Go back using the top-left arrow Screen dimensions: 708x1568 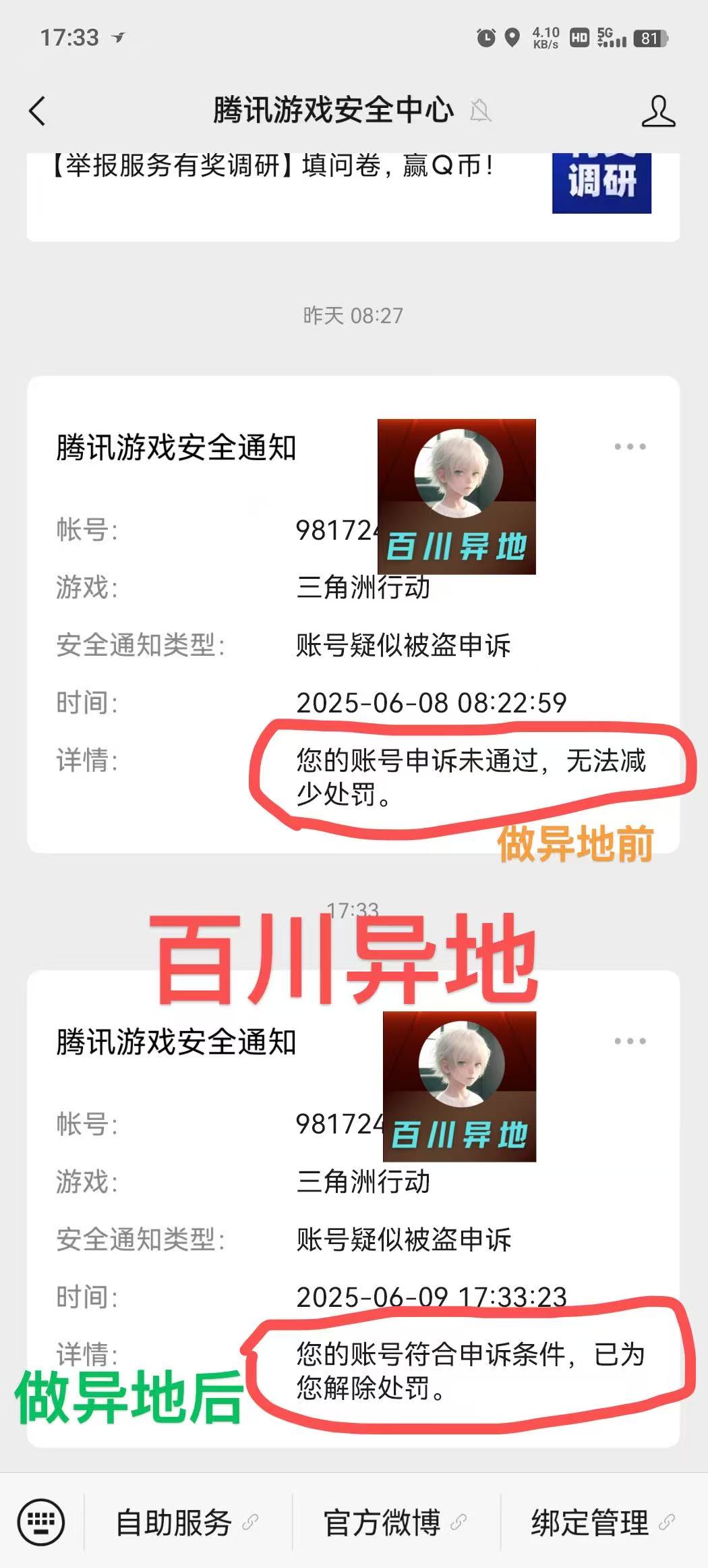pyautogui.click(x=38, y=111)
